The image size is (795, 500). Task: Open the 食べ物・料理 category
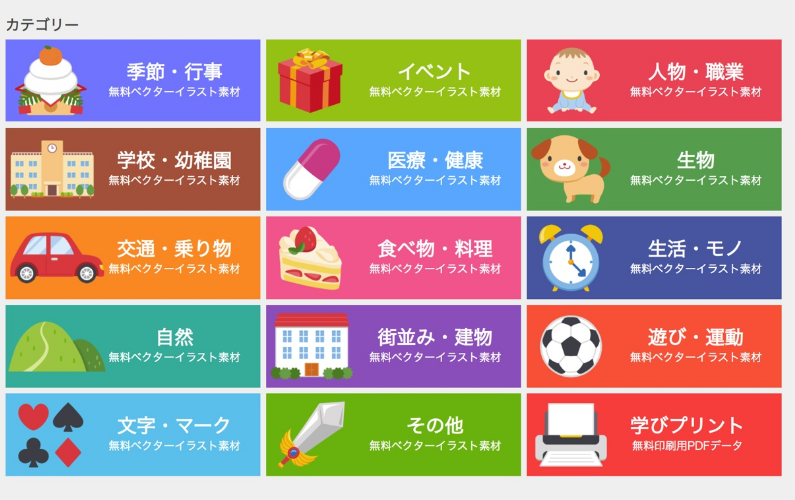pos(393,257)
